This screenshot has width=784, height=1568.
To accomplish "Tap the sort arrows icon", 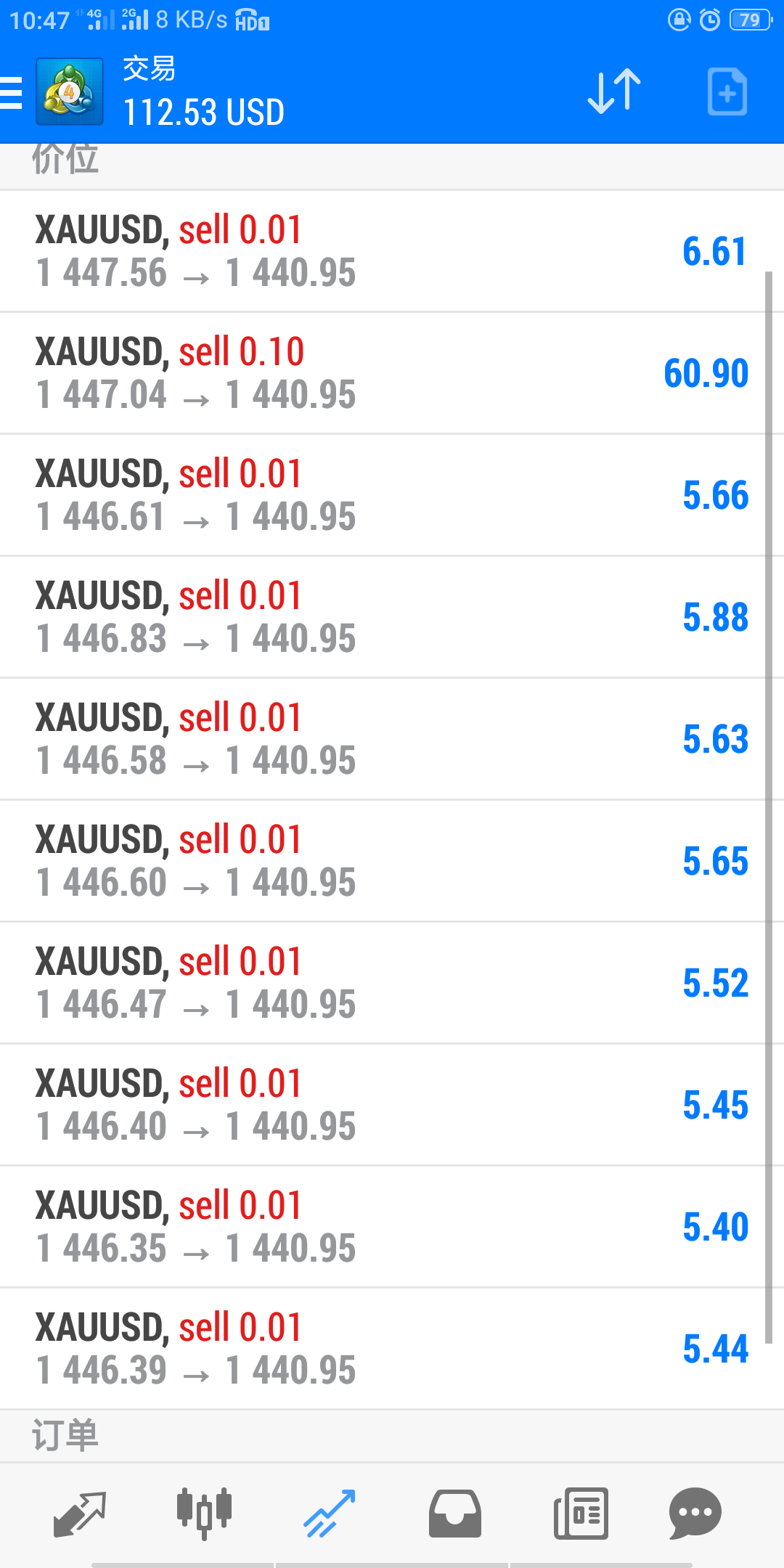I will pos(614,91).
